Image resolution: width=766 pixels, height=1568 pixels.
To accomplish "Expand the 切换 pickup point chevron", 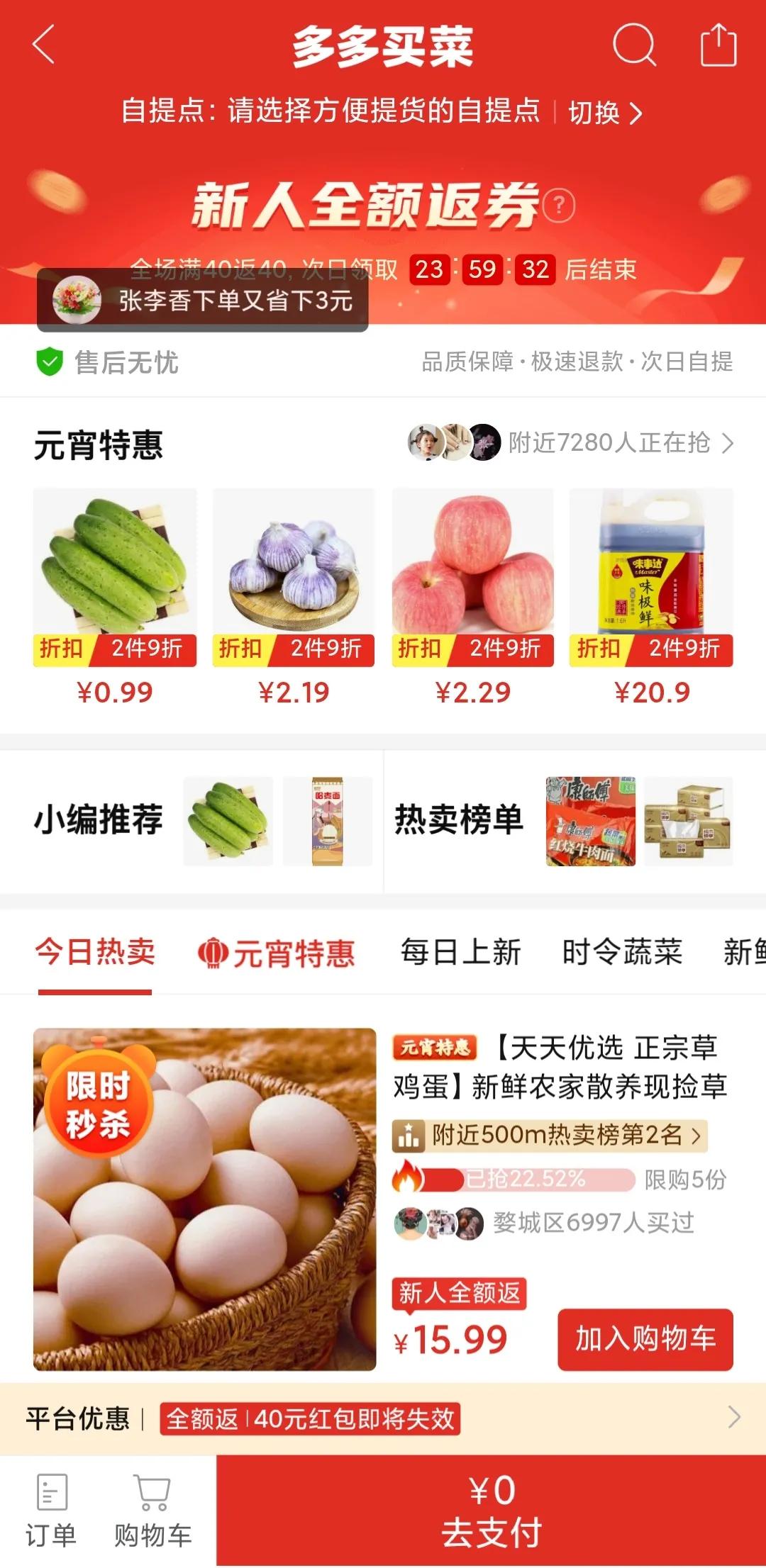I will click(633, 113).
